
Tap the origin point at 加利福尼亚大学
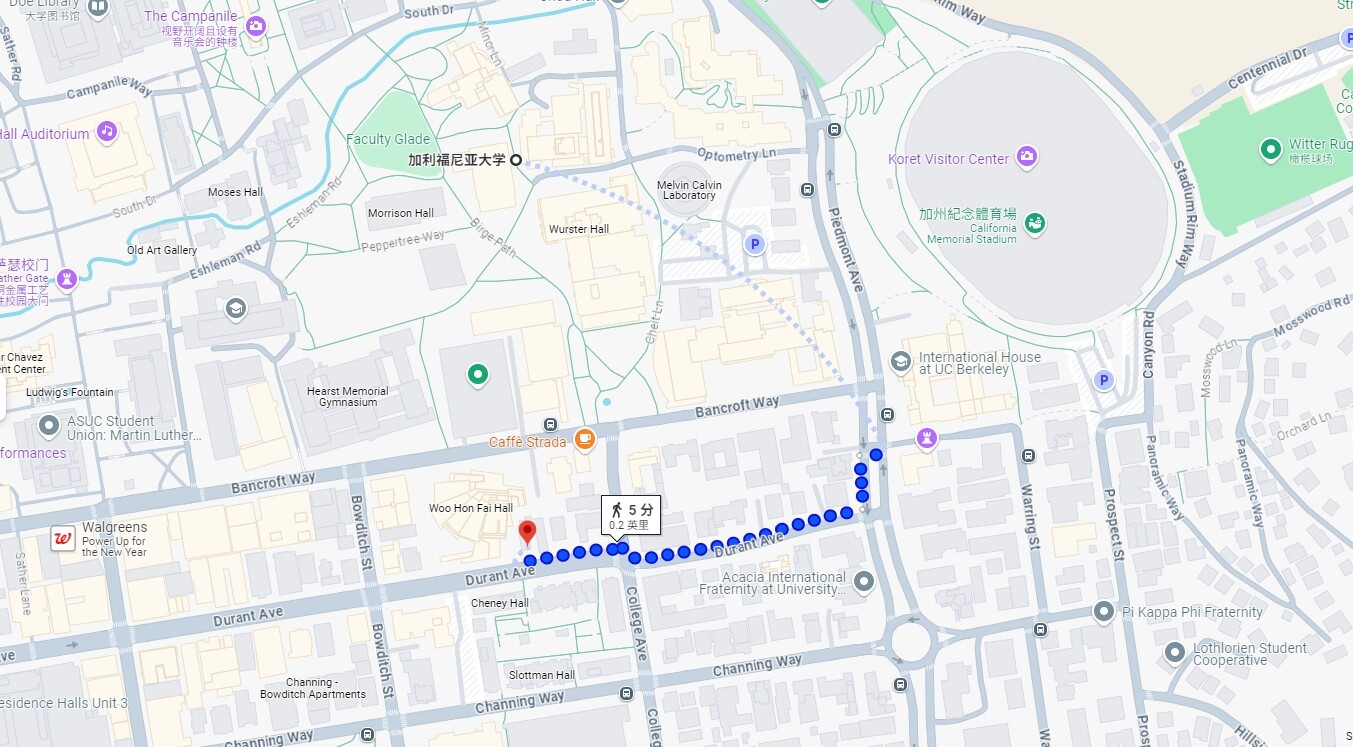coord(516,160)
